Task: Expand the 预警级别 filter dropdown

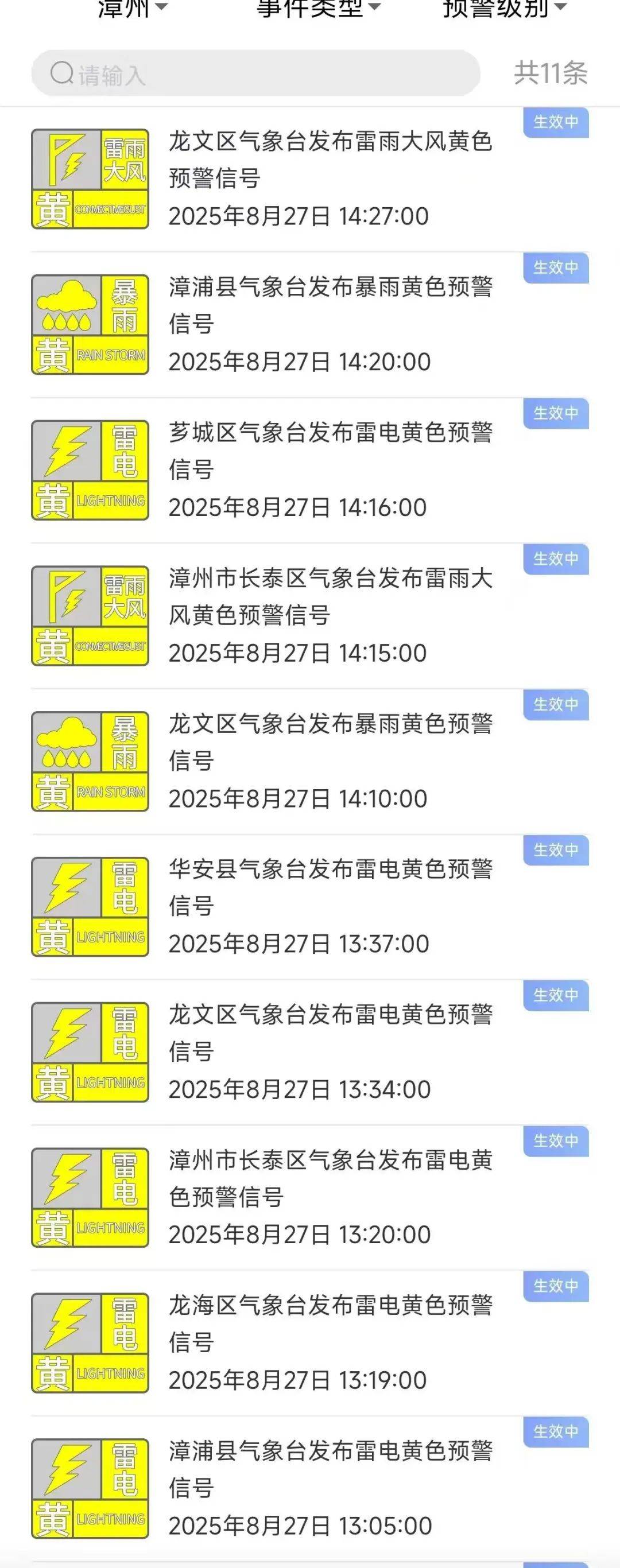Action: 504,8
